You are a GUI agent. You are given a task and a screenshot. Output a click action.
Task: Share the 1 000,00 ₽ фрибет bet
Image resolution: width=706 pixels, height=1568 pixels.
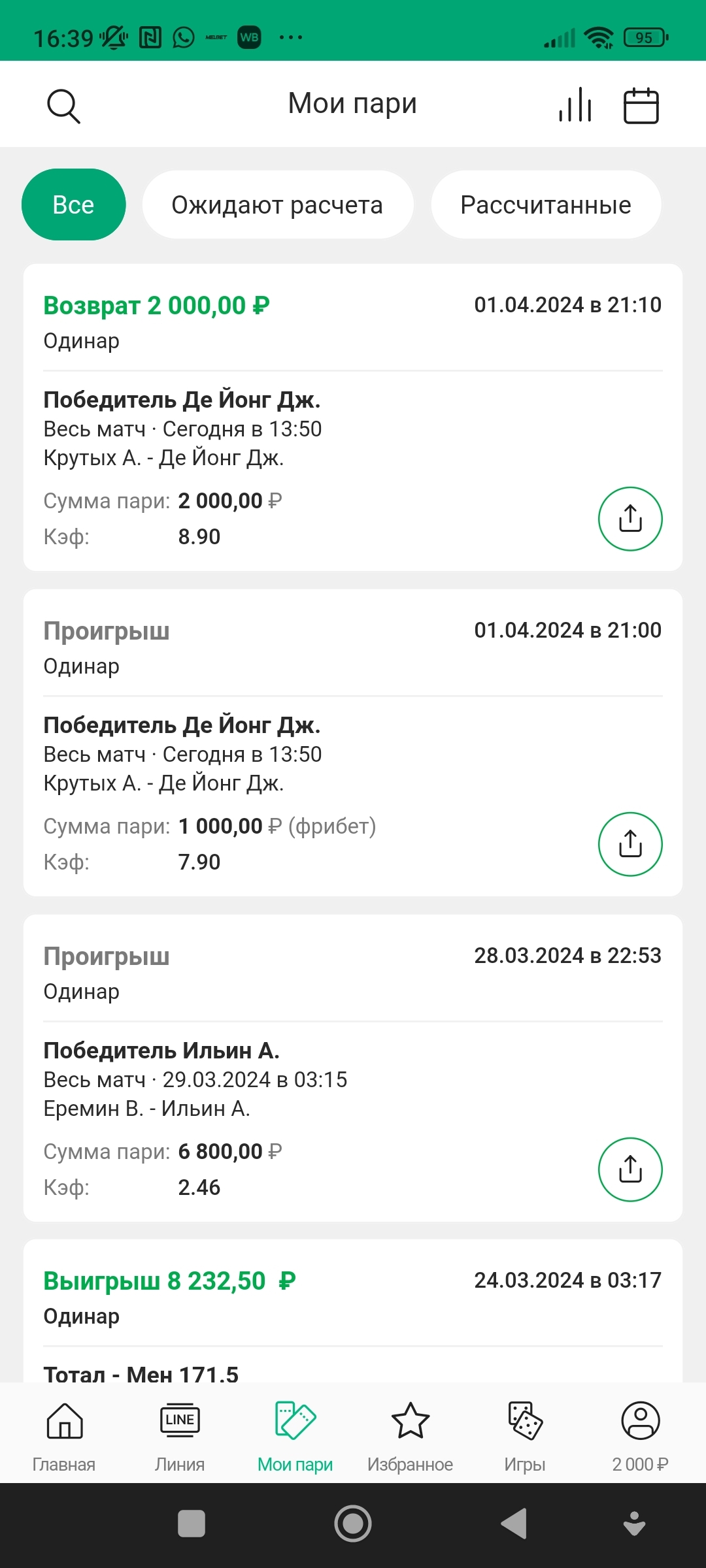coord(630,844)
